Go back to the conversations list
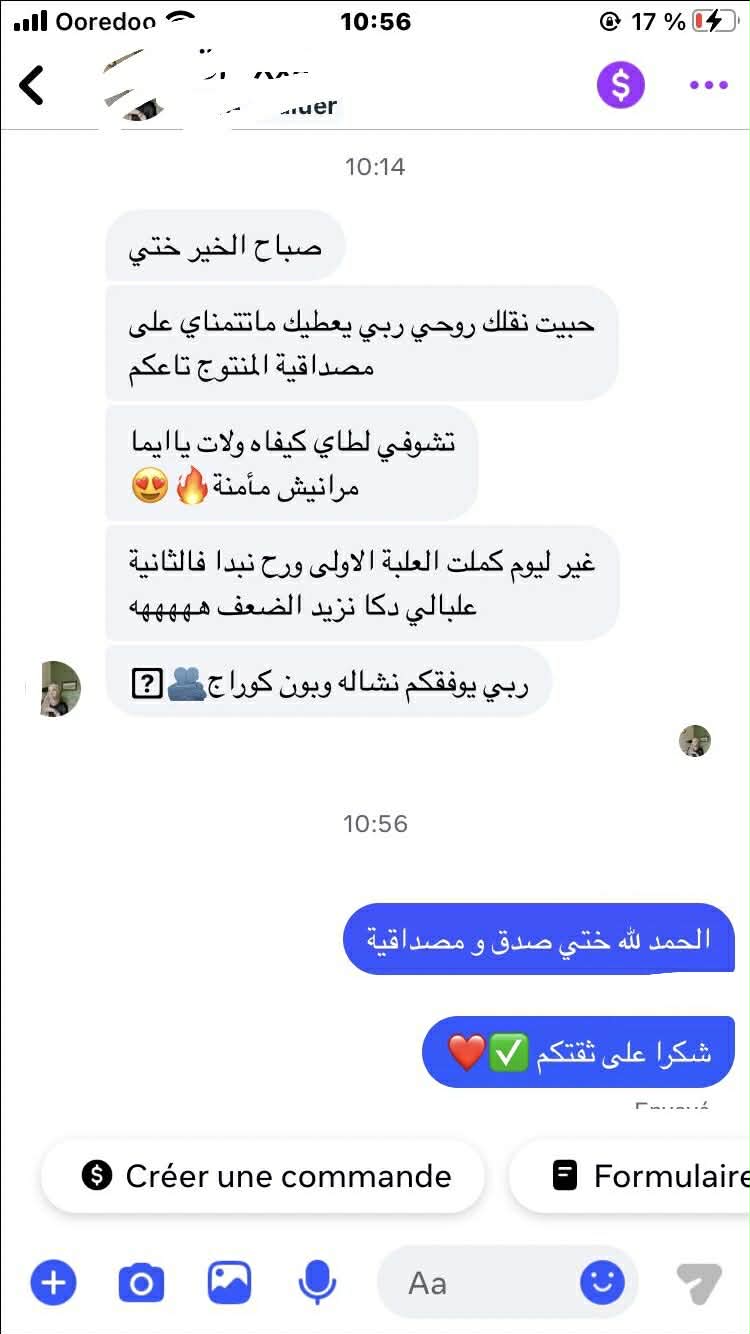The width and height of the screenshot is (750, 1334). pos(33,85)
